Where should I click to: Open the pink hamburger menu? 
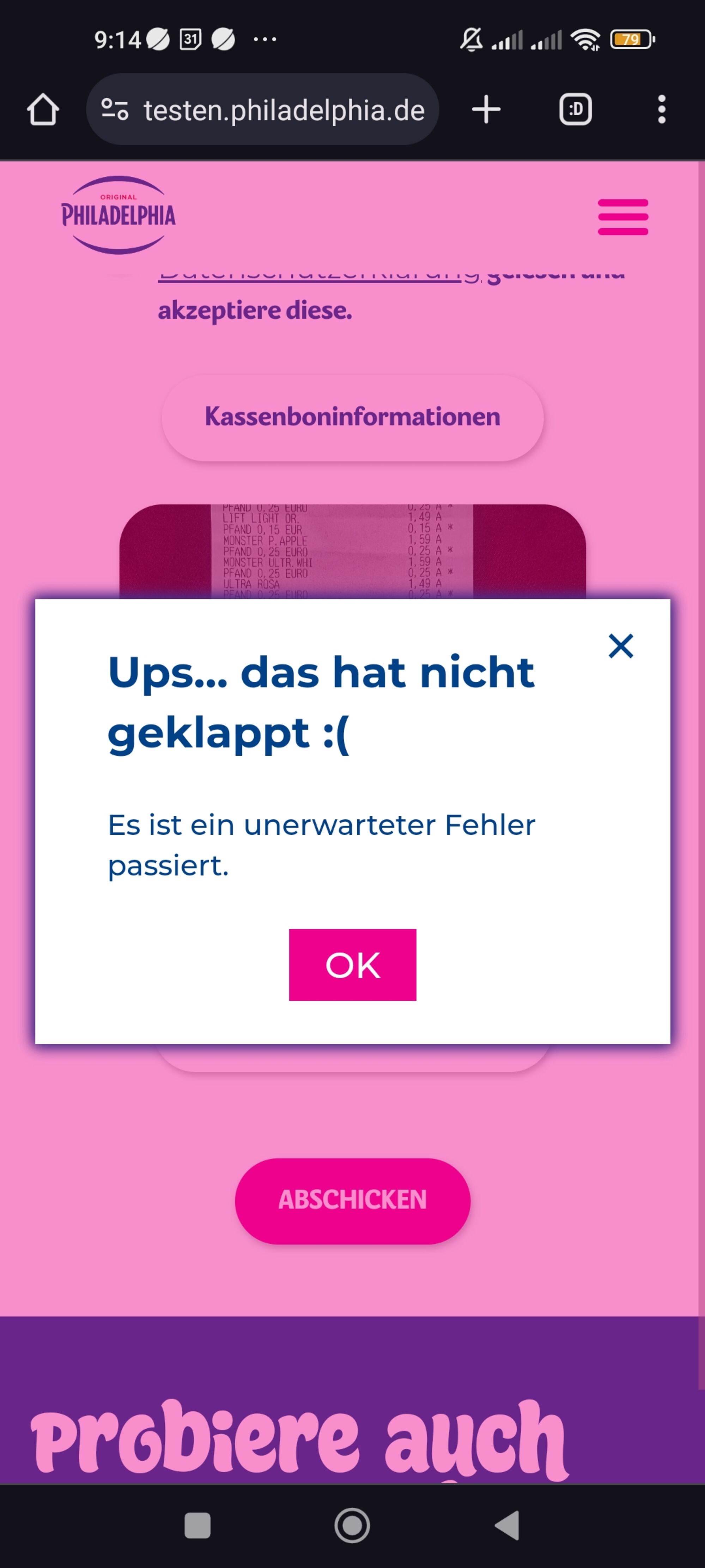623,217
